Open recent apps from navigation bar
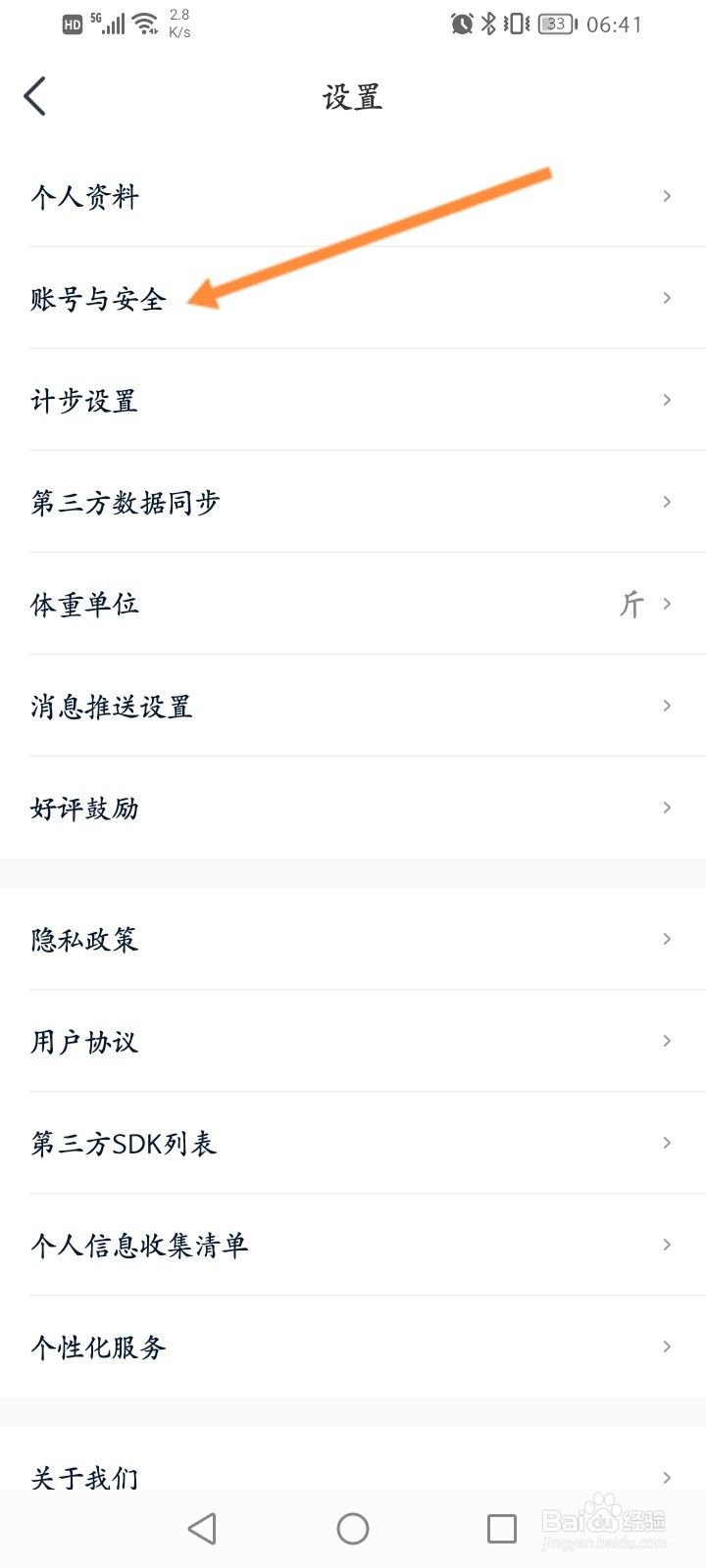The image size is (706, 1568). click(x=502, y=1529)
